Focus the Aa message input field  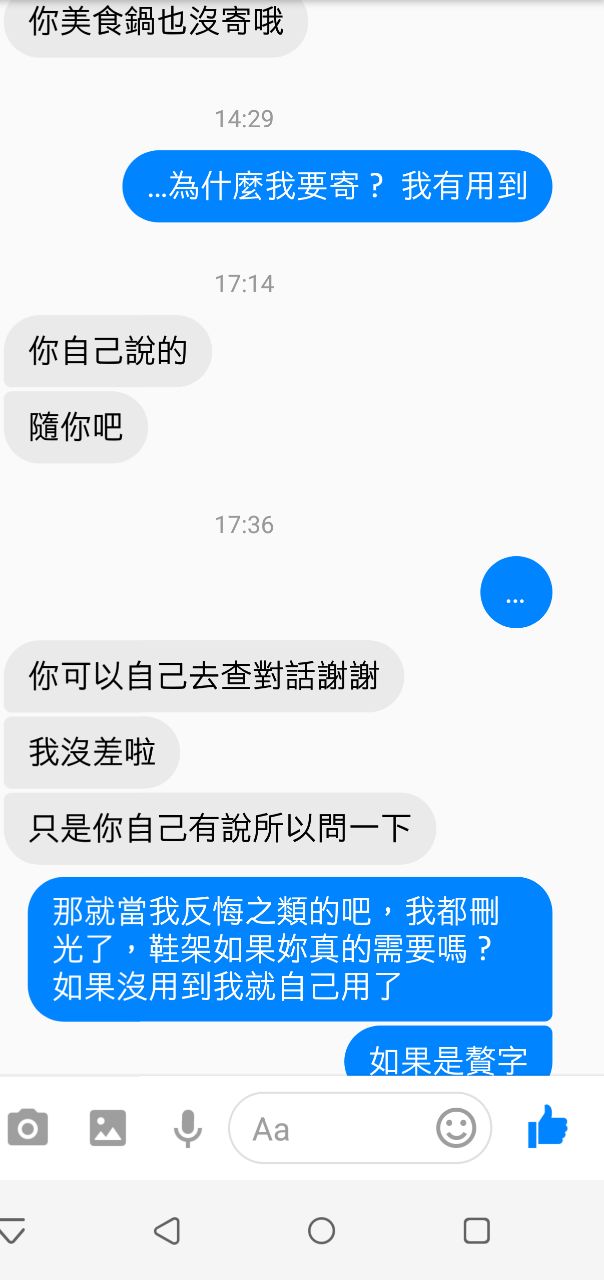pos(330,1128)
